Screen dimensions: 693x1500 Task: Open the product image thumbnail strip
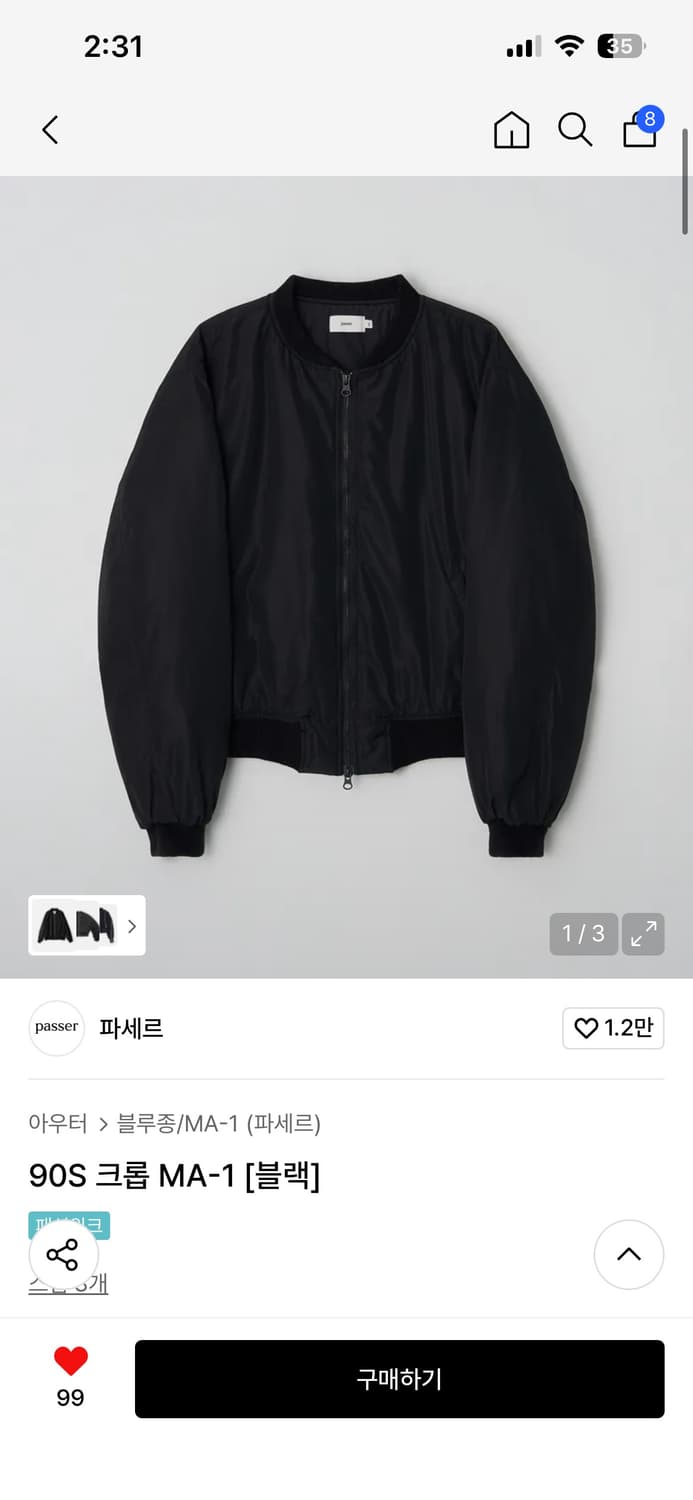pos(87,925)
